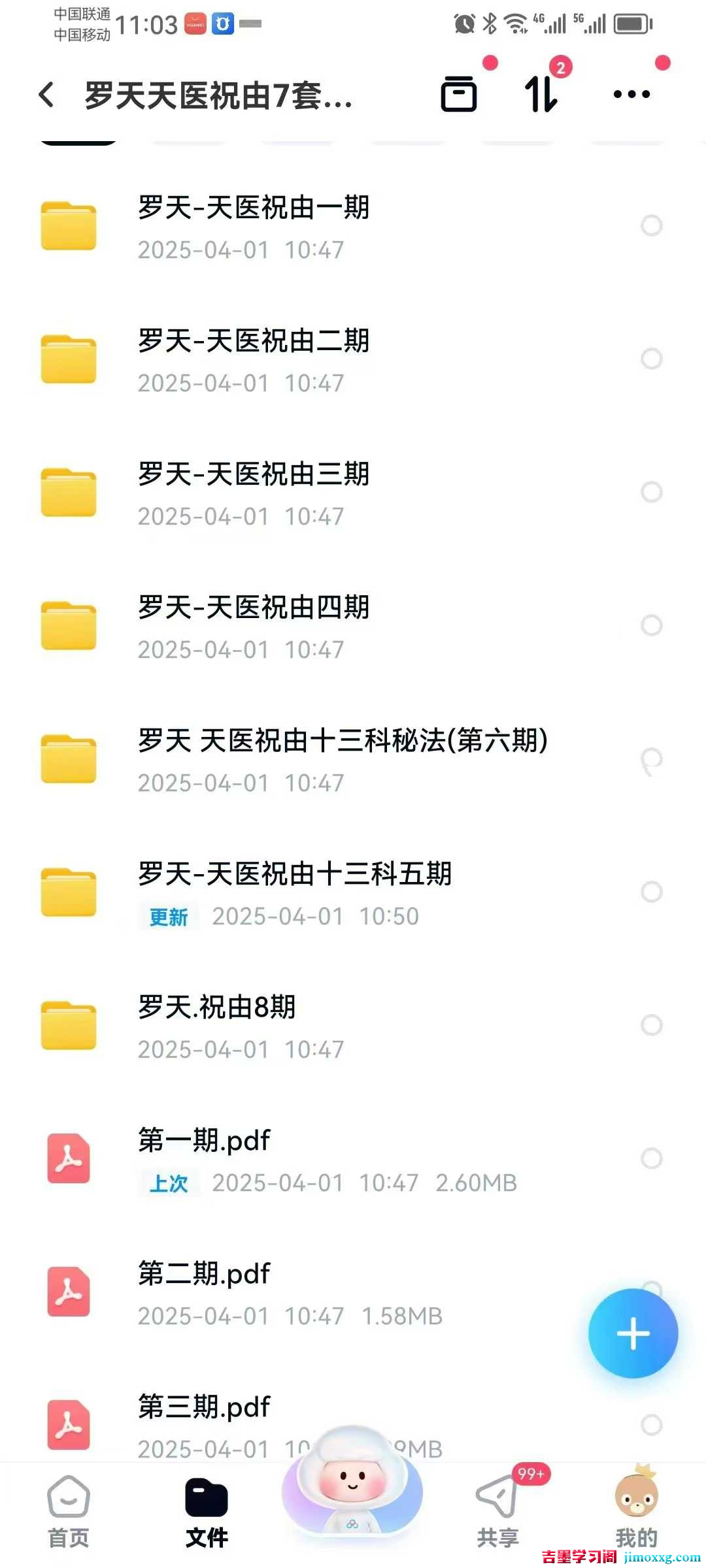Tap the 更新 badge on 十三科五期 folder
The image size is (706, 1568).
pyautogui.click(x=167, y=917)
